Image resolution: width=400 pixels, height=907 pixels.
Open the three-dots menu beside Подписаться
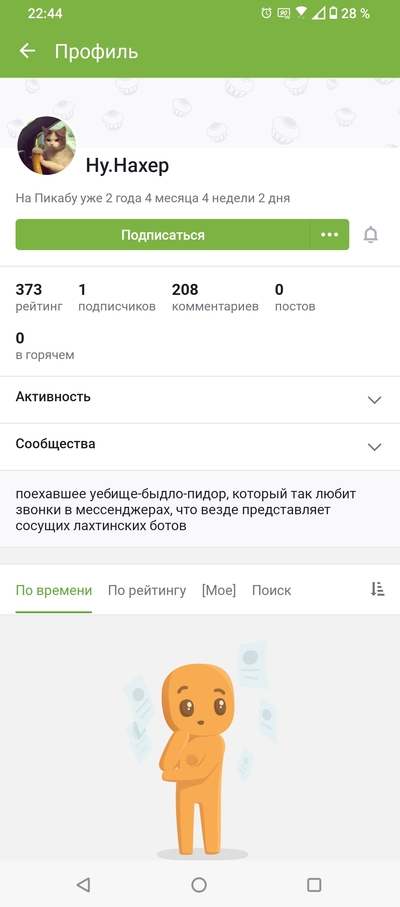(329, 235)
